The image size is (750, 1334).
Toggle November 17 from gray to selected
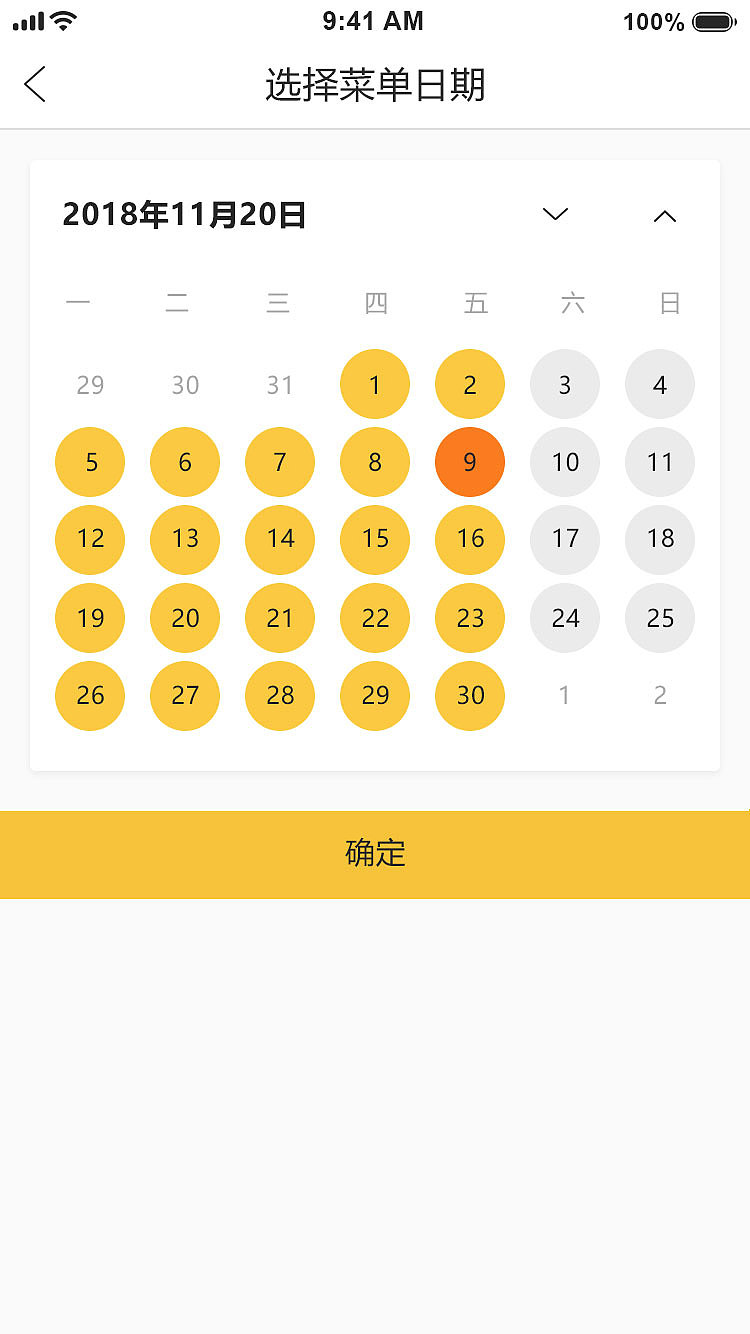pos(565,540)
